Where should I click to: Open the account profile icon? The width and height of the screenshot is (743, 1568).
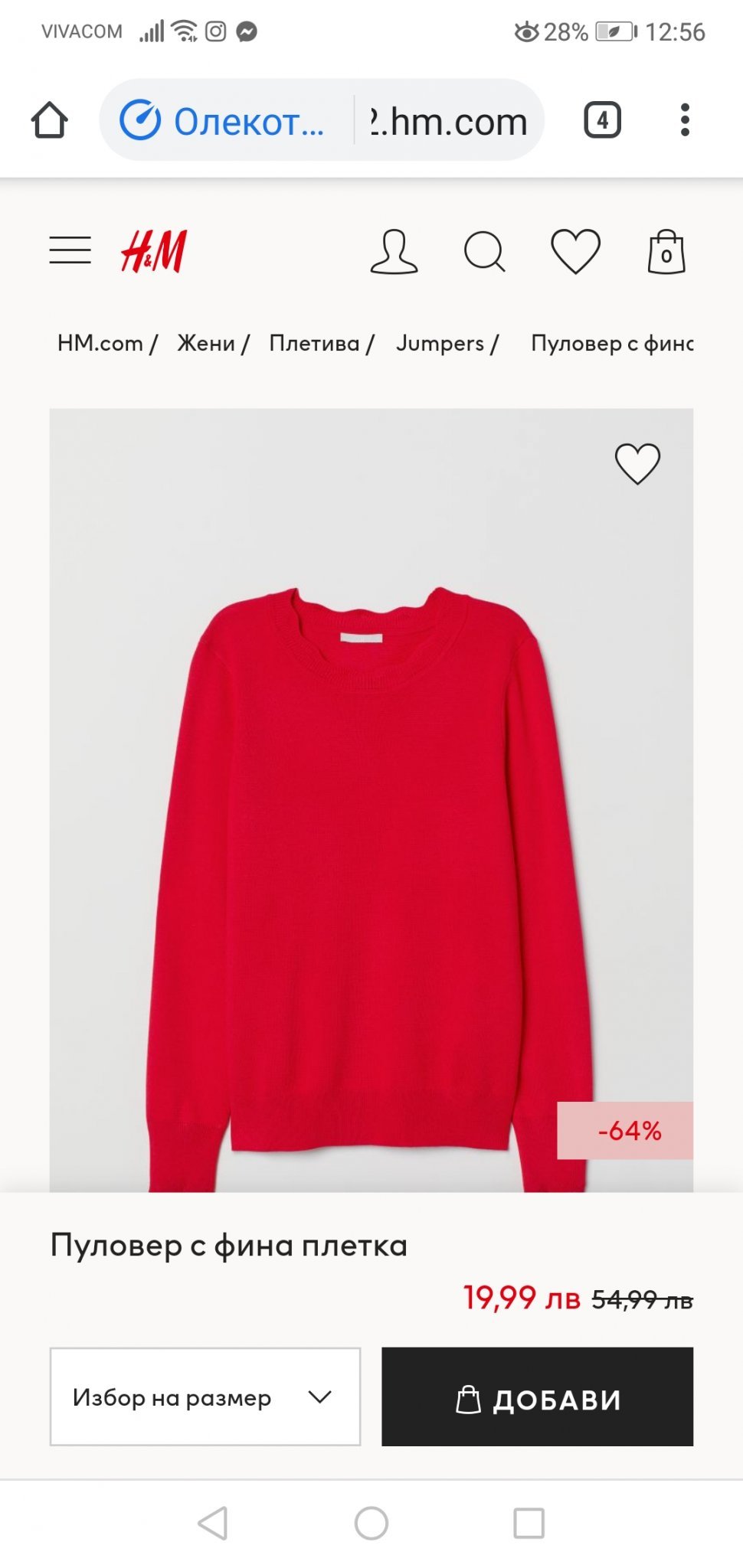[x=394, y=251]
